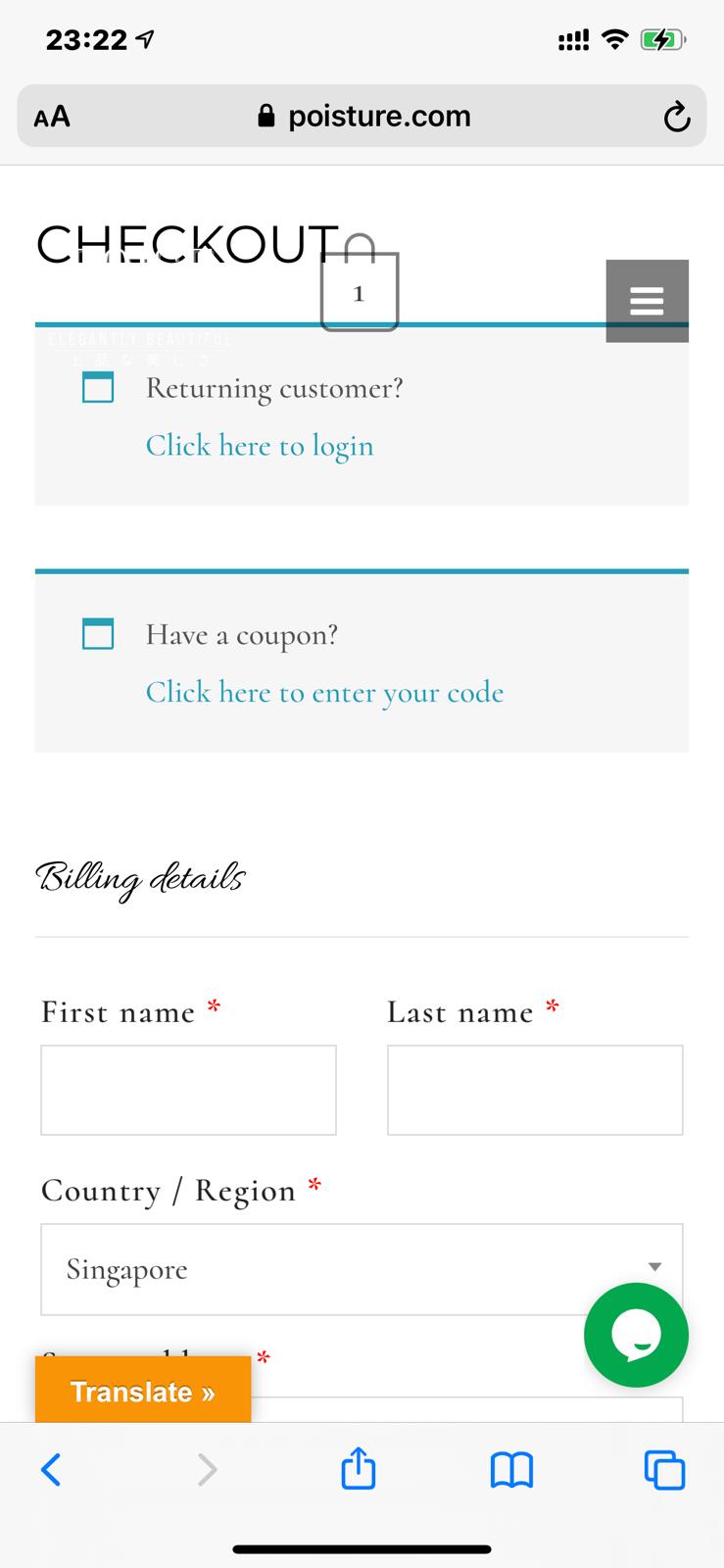Focus the Last name field
The height and width of the screenshot is (1568, 724).
(535, 1090)
